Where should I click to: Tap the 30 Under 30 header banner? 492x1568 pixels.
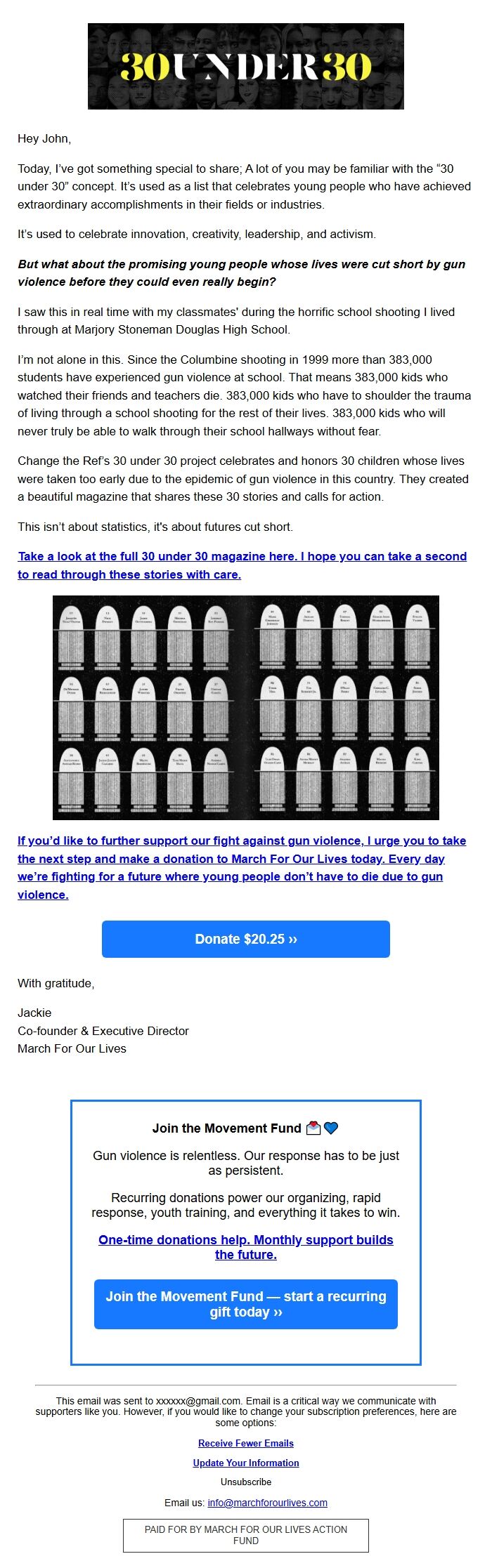tap(246, 66)
